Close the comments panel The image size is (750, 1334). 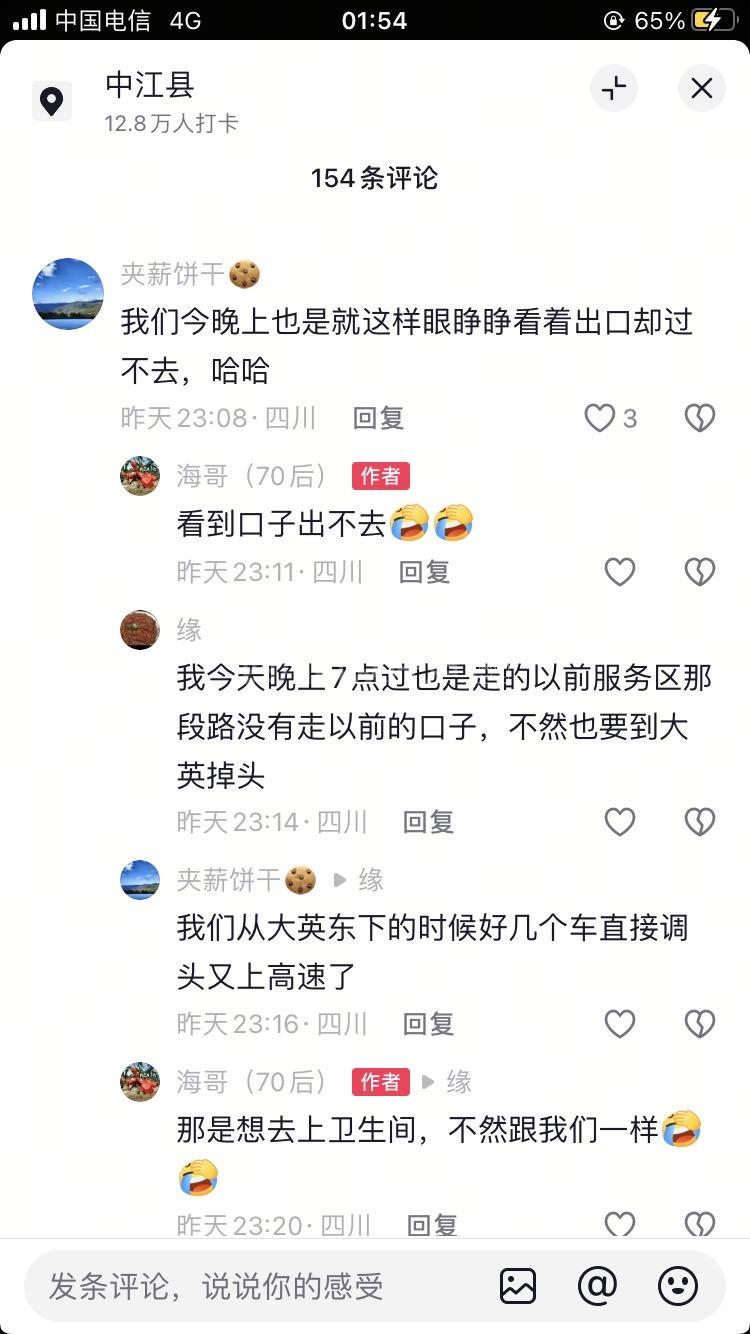coord(702,88)
